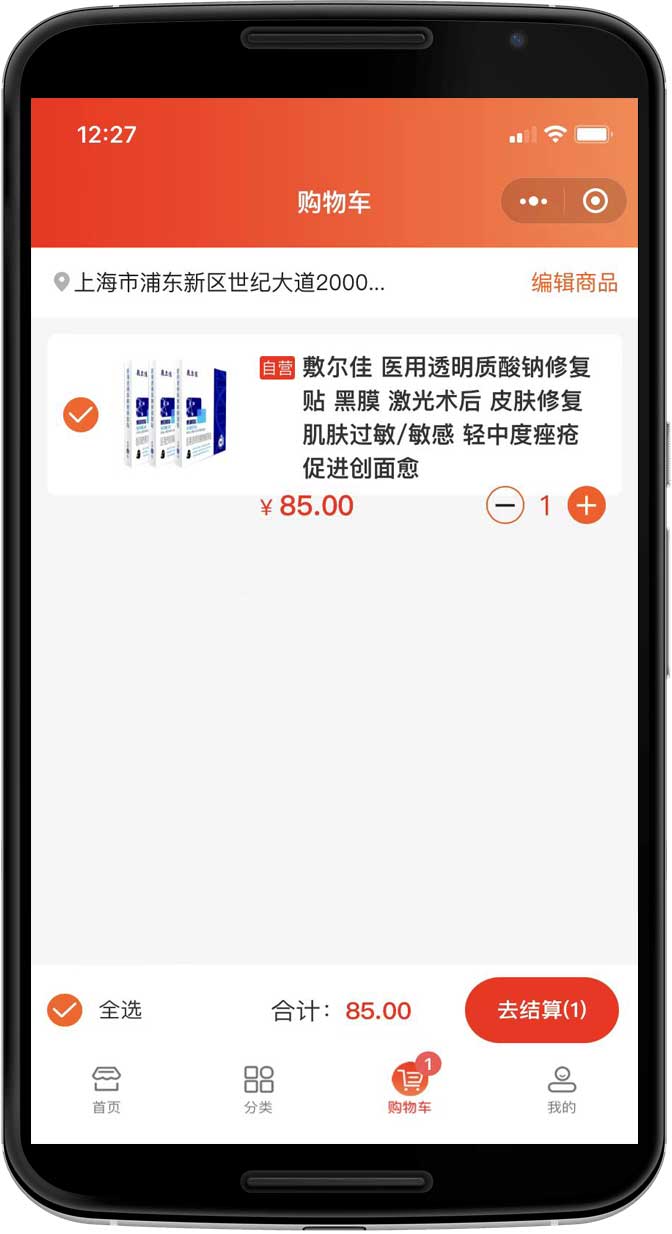
Task: Close the mini program with the circle icon
Action: pyautogui.click(x=595, y=201)
